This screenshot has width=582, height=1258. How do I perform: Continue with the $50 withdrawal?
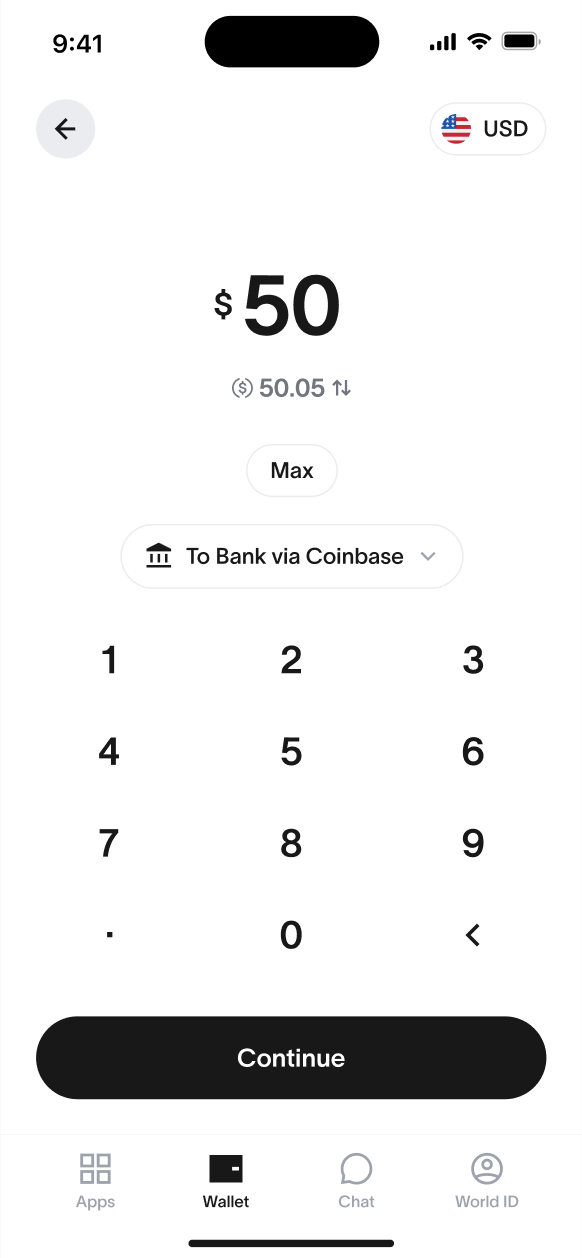[x=291, y=1058]
